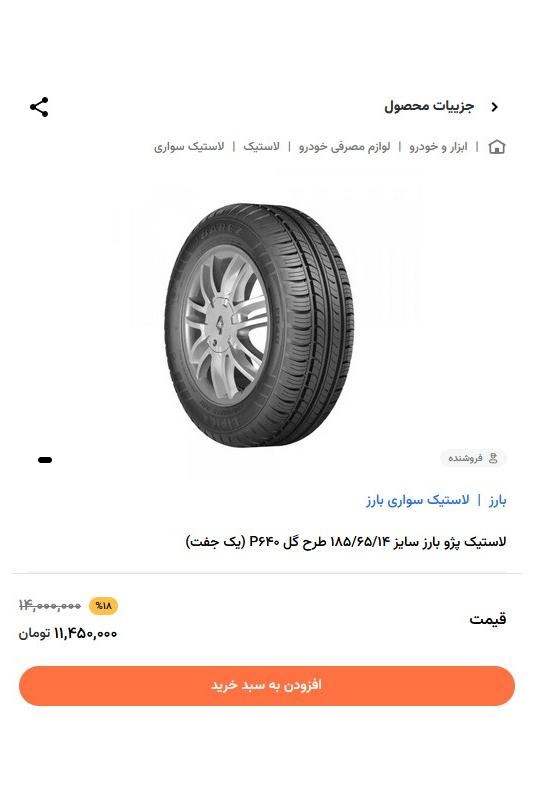The width and height of the screenshot is (534, 801).
Task: Share this tire product
Action: pos(39,107)
